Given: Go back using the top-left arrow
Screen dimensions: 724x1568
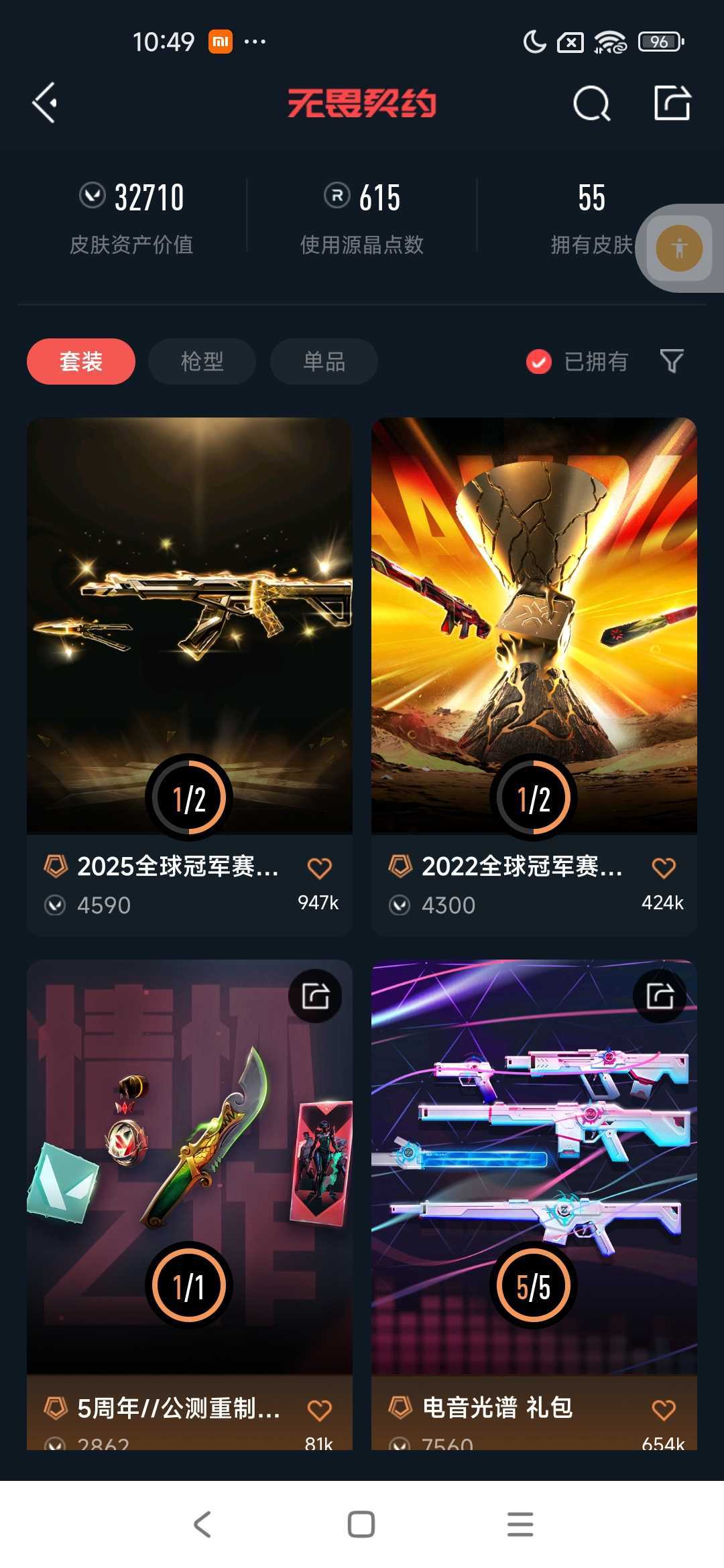Looking at the screenshot, I should point(46,103).
